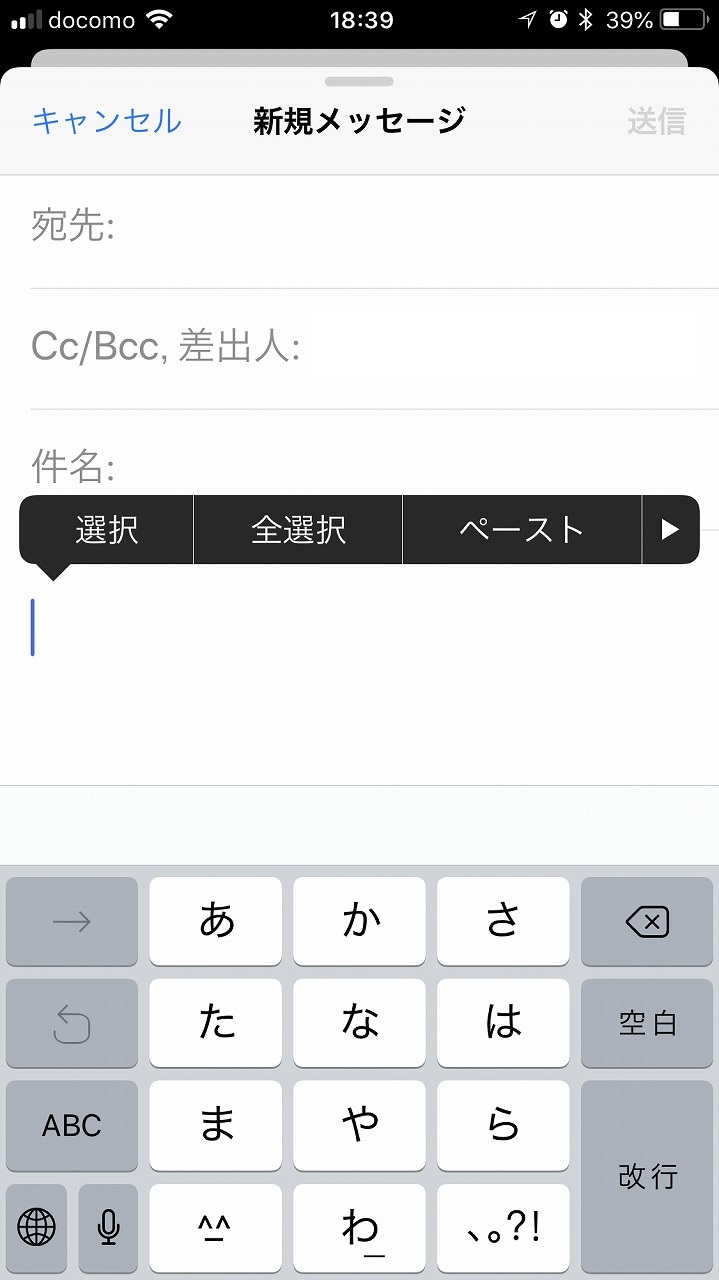The height and width of the screenshot is (1280, 719).
Task: Tap the 空白 space key
Action: tap(646, 1023)
